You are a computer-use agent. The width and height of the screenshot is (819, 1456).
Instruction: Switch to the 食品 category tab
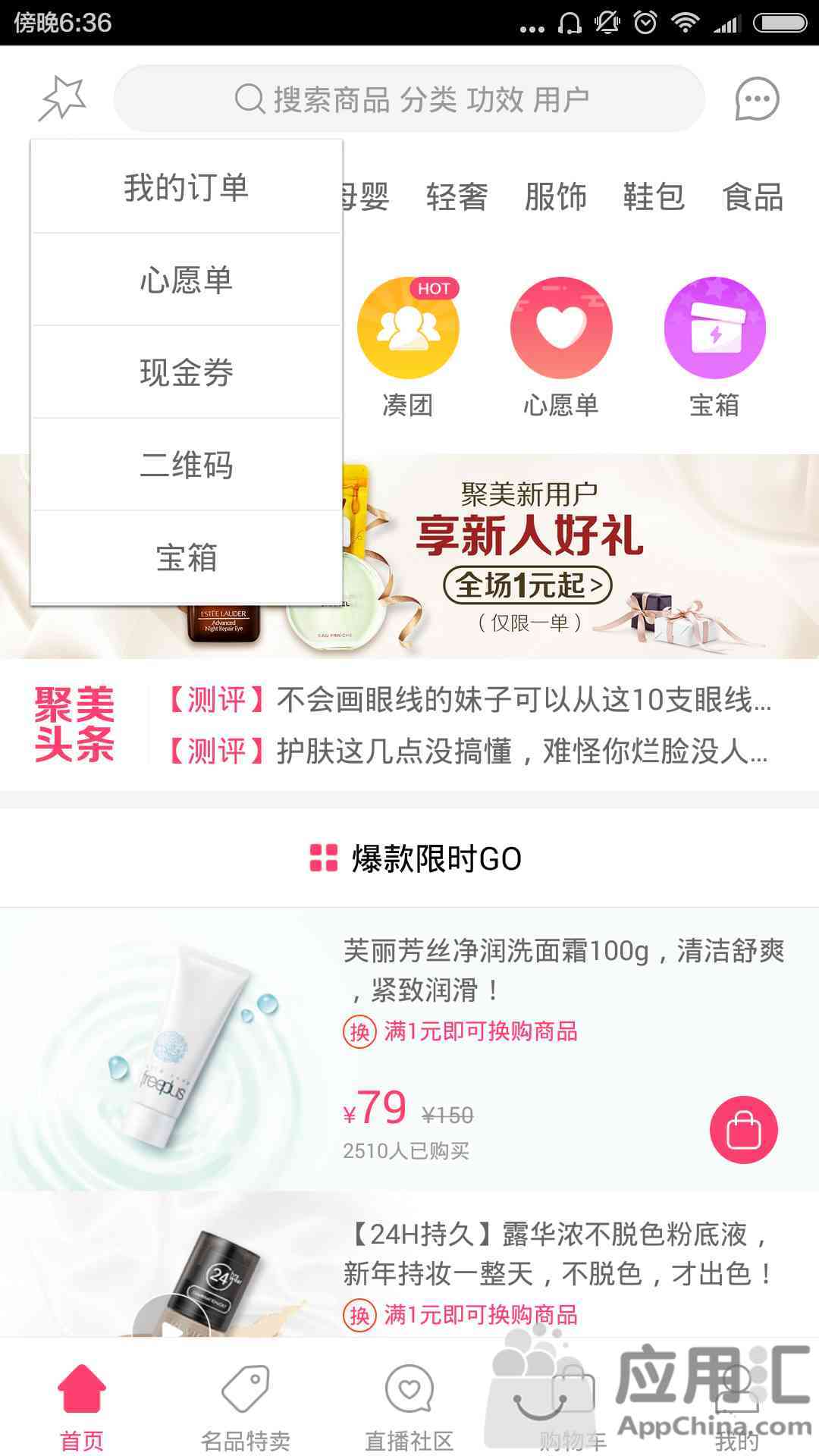752,197
